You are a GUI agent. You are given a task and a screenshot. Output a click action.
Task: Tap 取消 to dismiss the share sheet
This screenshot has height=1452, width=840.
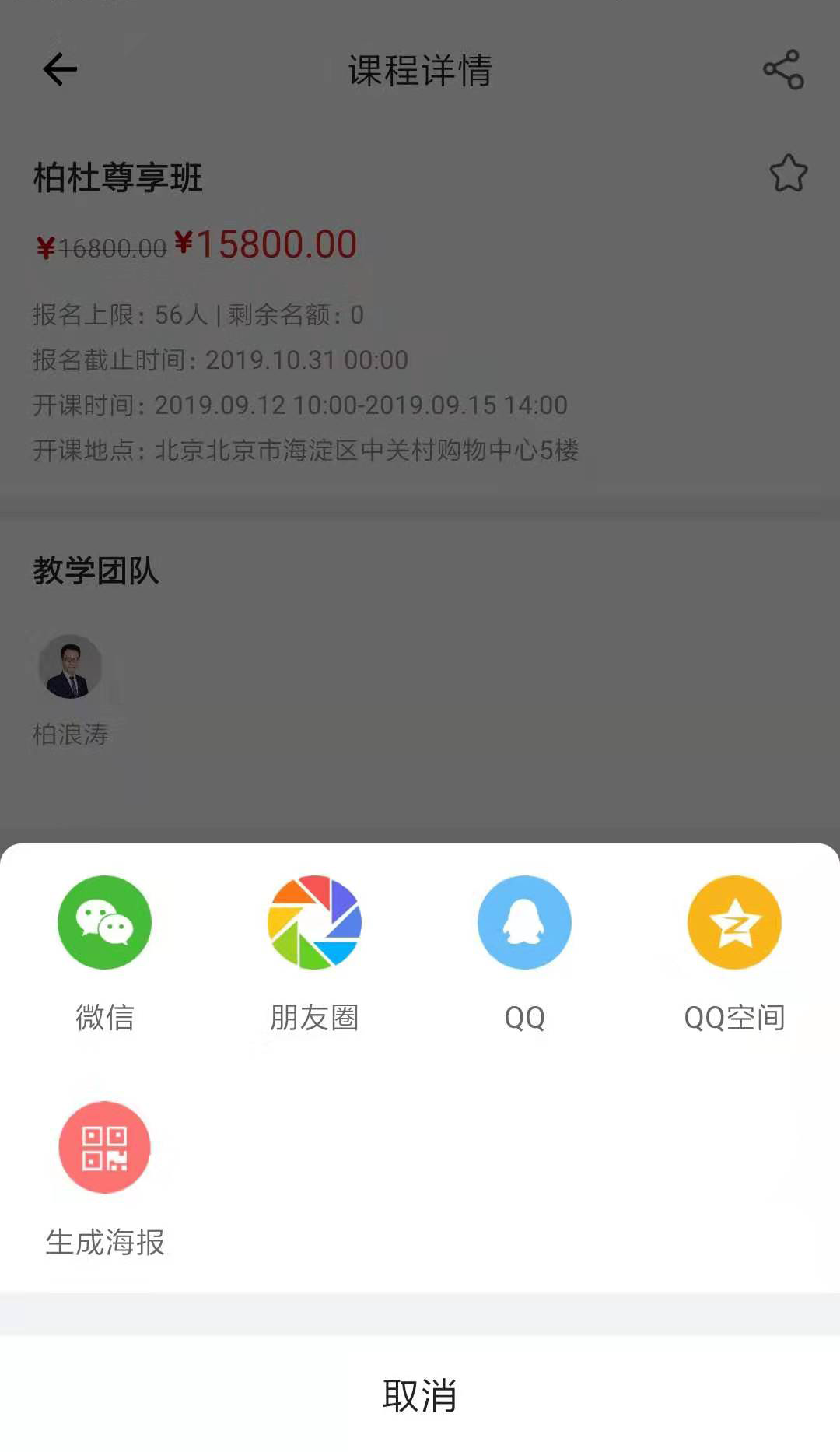click(420, 1394)
